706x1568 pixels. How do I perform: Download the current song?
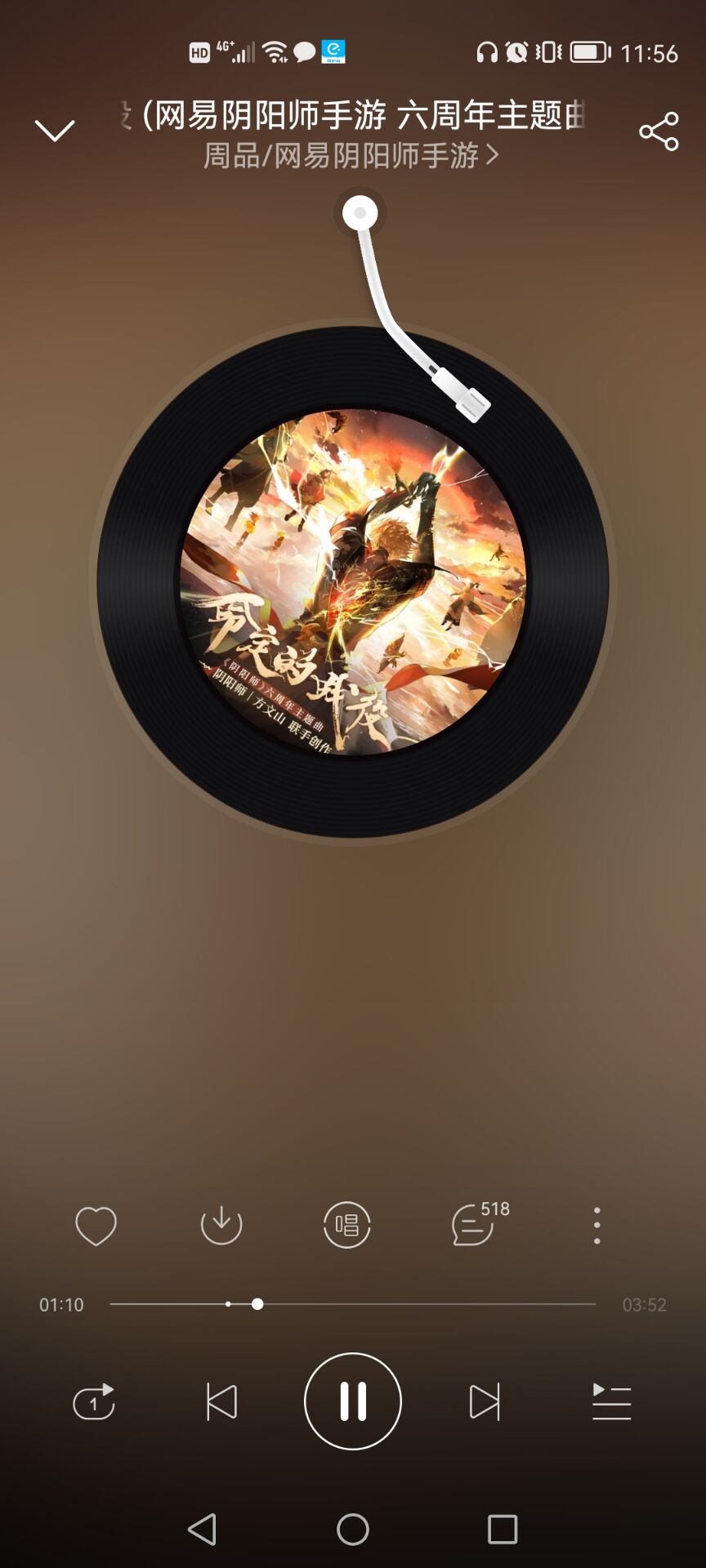[221, 1225]
